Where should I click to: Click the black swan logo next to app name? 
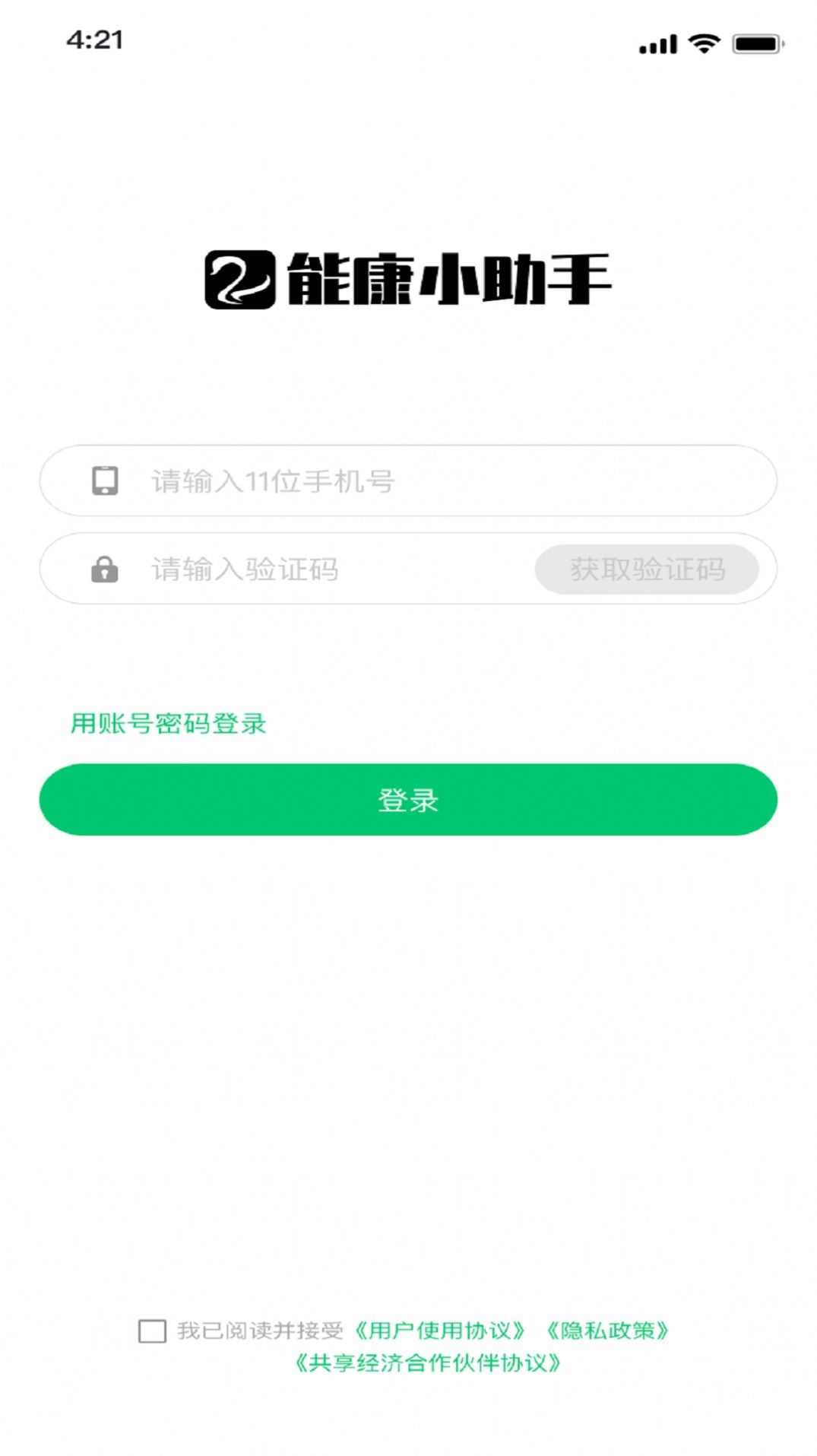pos(242,281)
